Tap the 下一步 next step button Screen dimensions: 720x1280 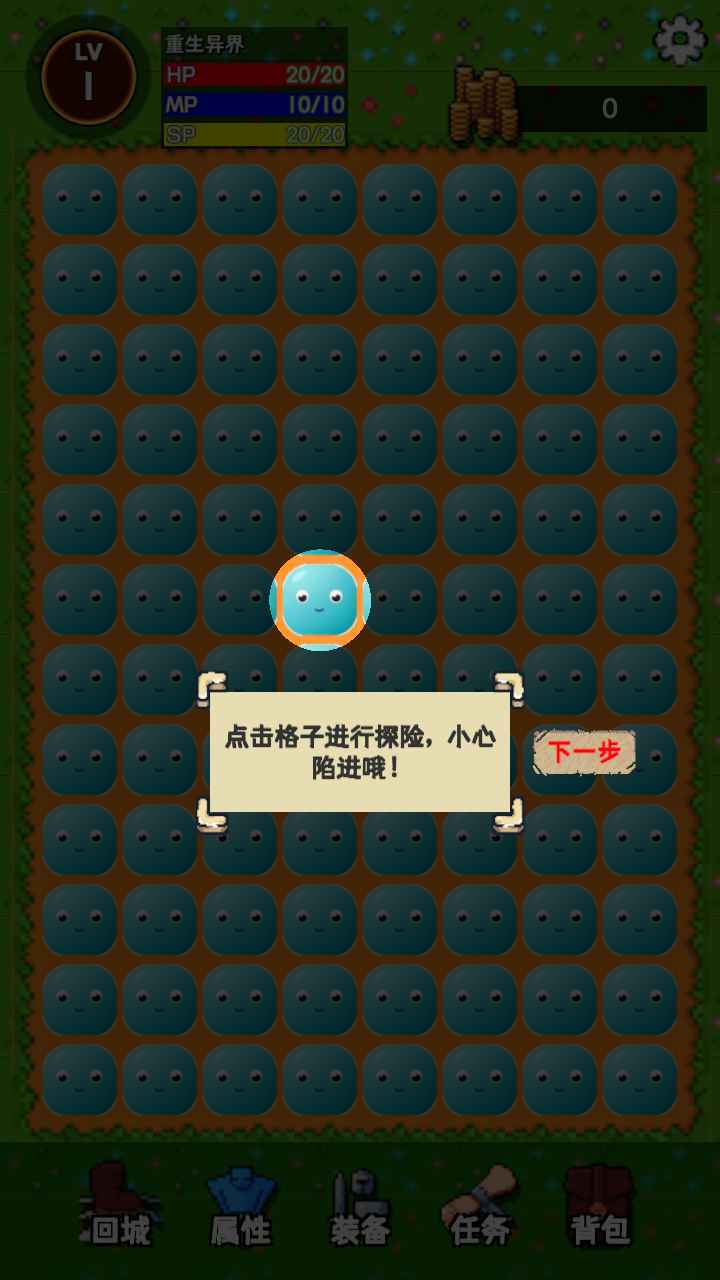coord(584,752)
